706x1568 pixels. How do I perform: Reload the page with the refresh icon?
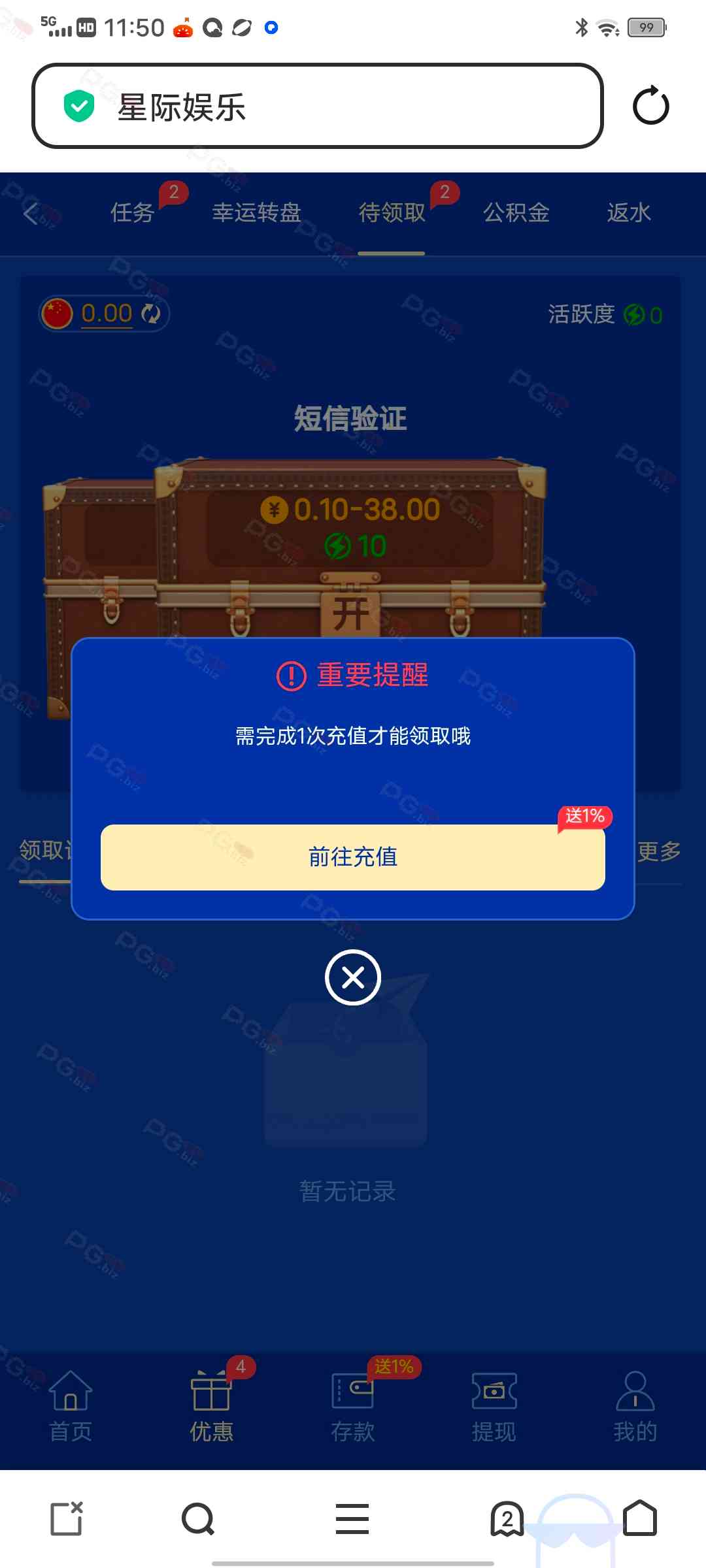click(650, 106)
